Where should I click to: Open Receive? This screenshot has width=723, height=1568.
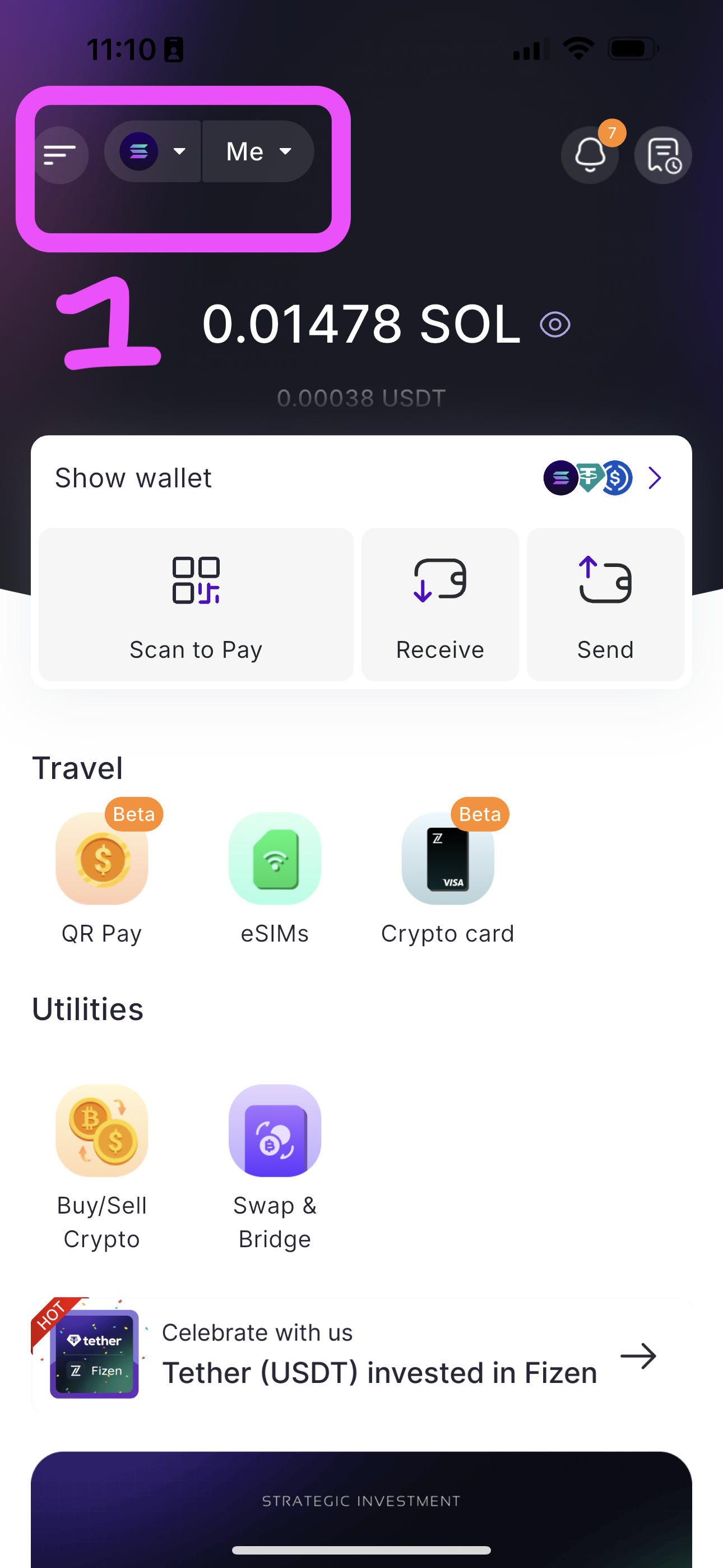(x=440, y=605)
